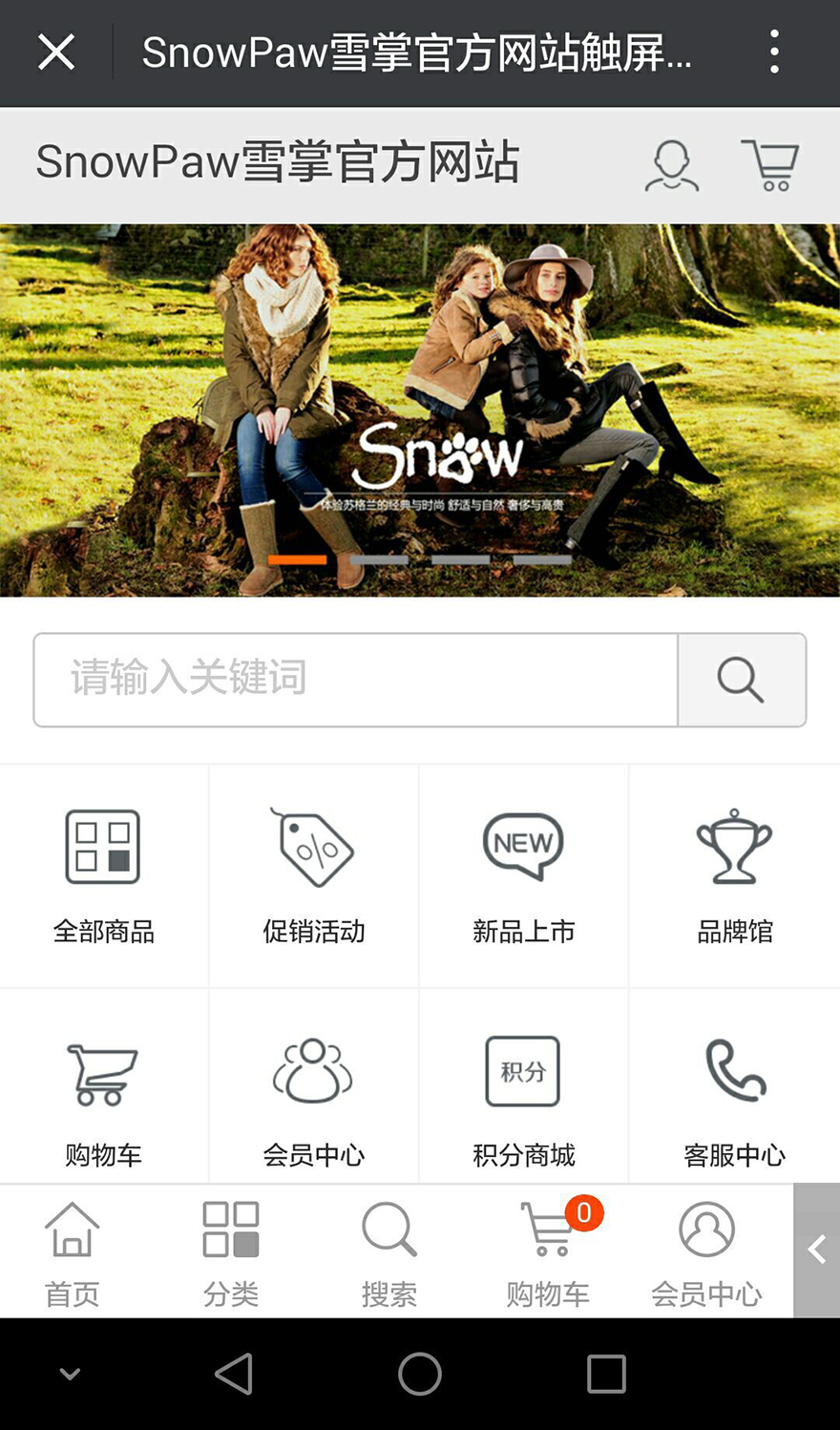
Task: Open the user account icon in header
Action: tap(672, 166)
